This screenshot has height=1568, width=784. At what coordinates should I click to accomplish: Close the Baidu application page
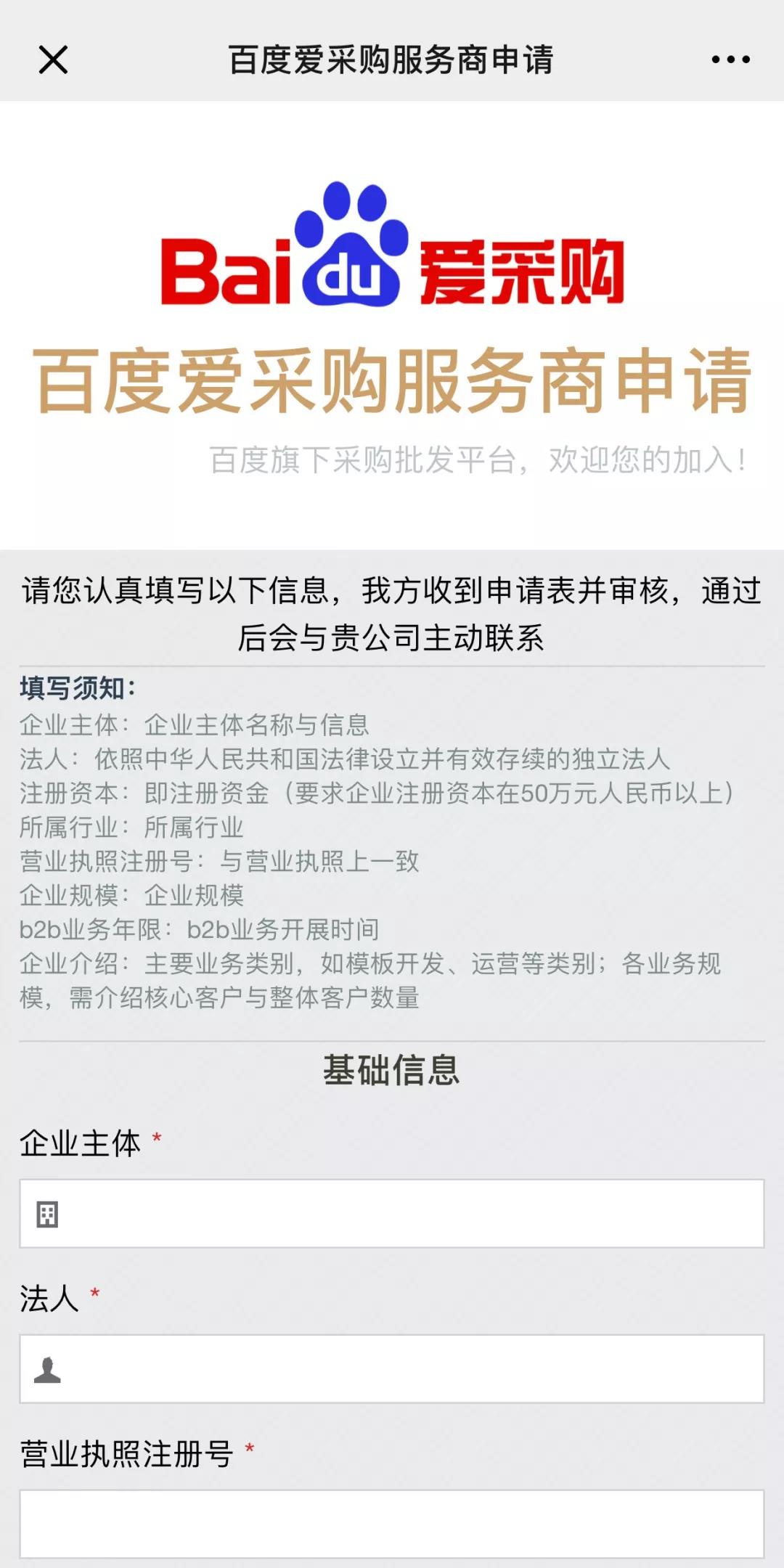(53, 60)
